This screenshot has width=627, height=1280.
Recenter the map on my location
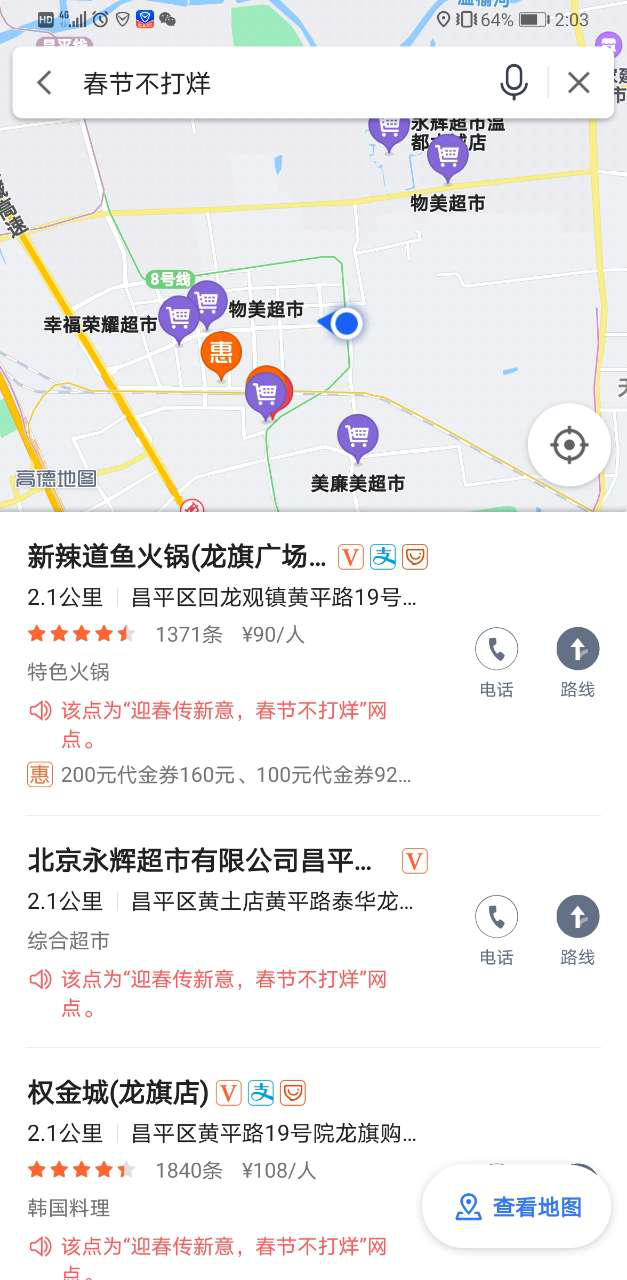569,445
